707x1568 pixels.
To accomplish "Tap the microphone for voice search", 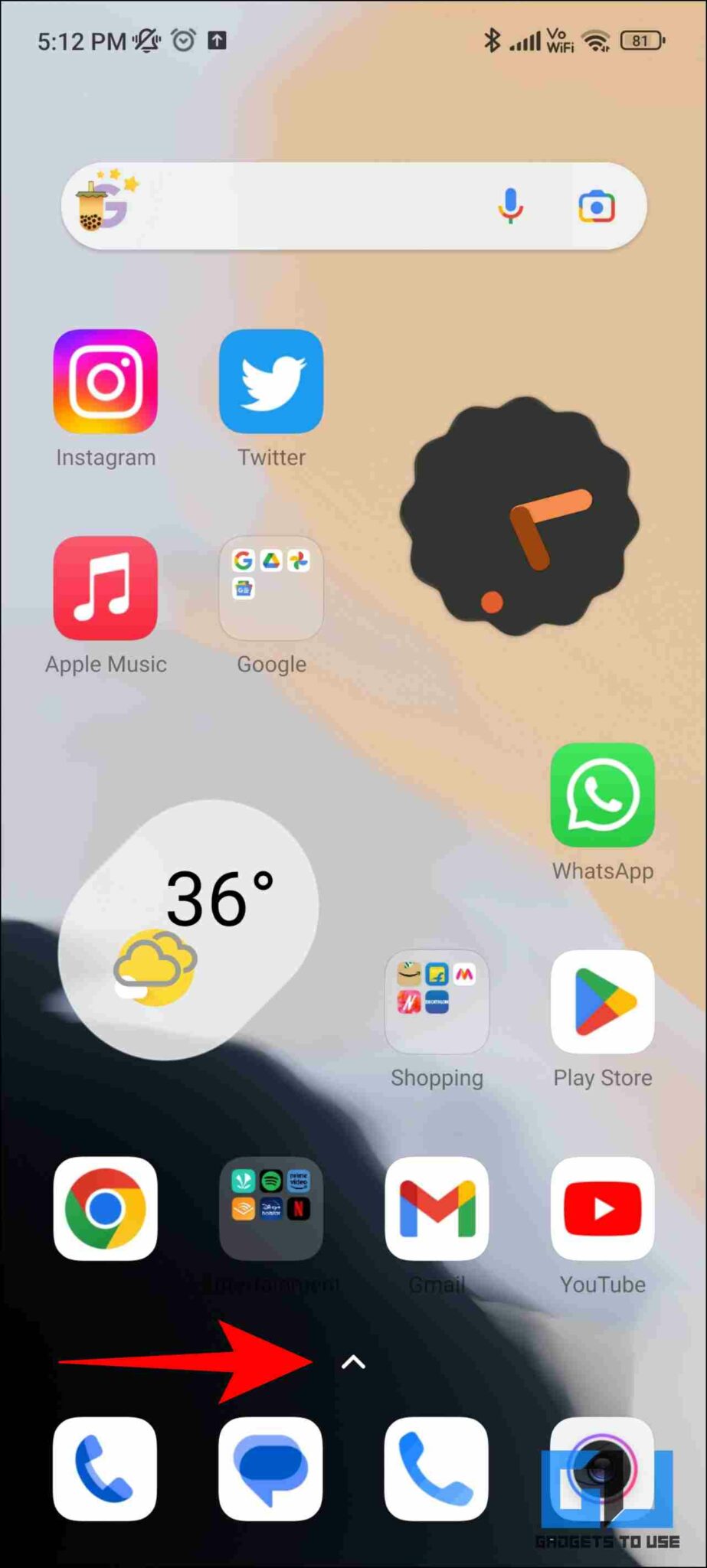I will [x=511, y=206].
